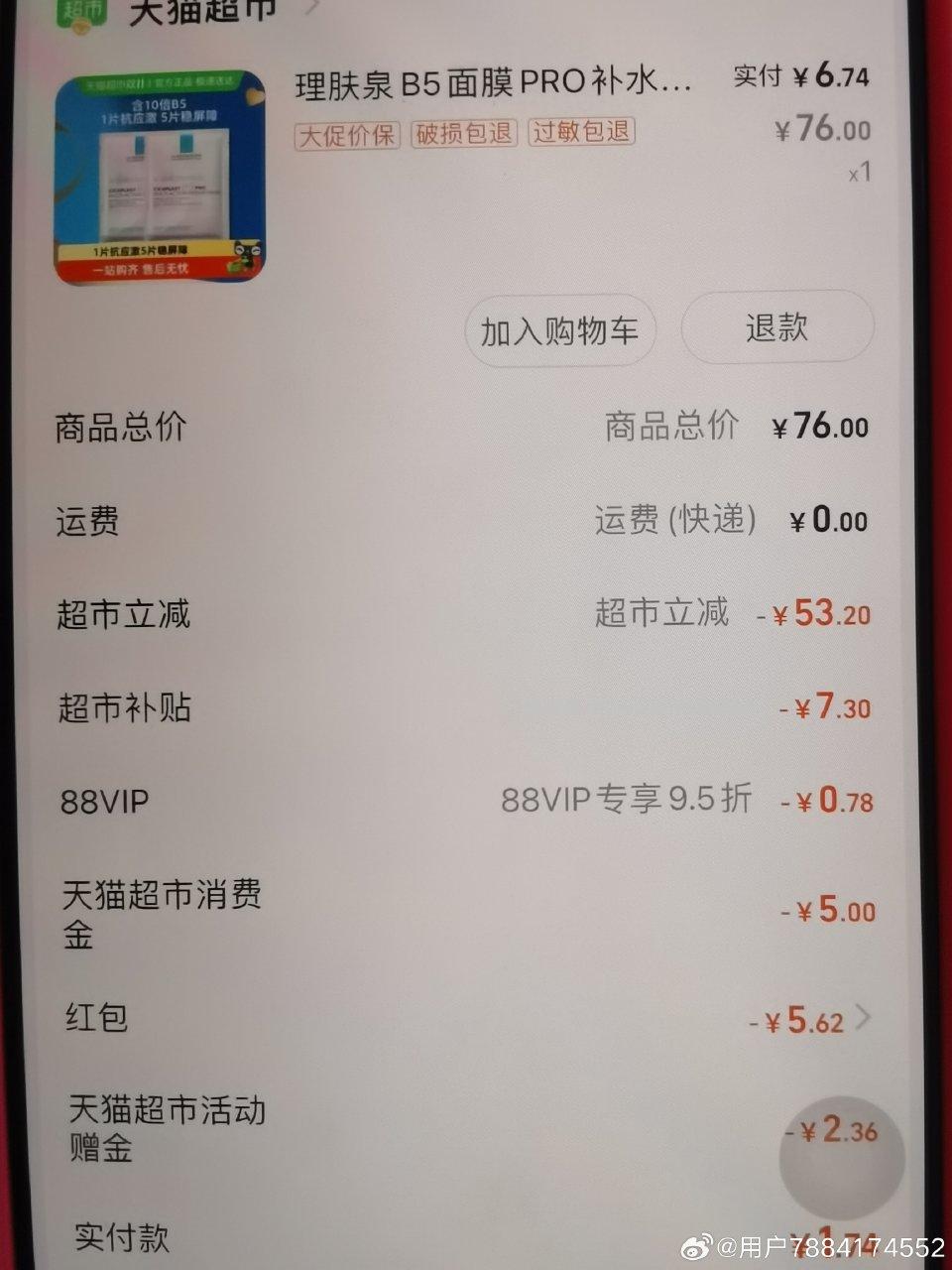Image resolution: width=952 pixels, height=1270 pixels.
Task: Tap the 超市立减 discount amount -¥53.20
Action: (816, 614)
